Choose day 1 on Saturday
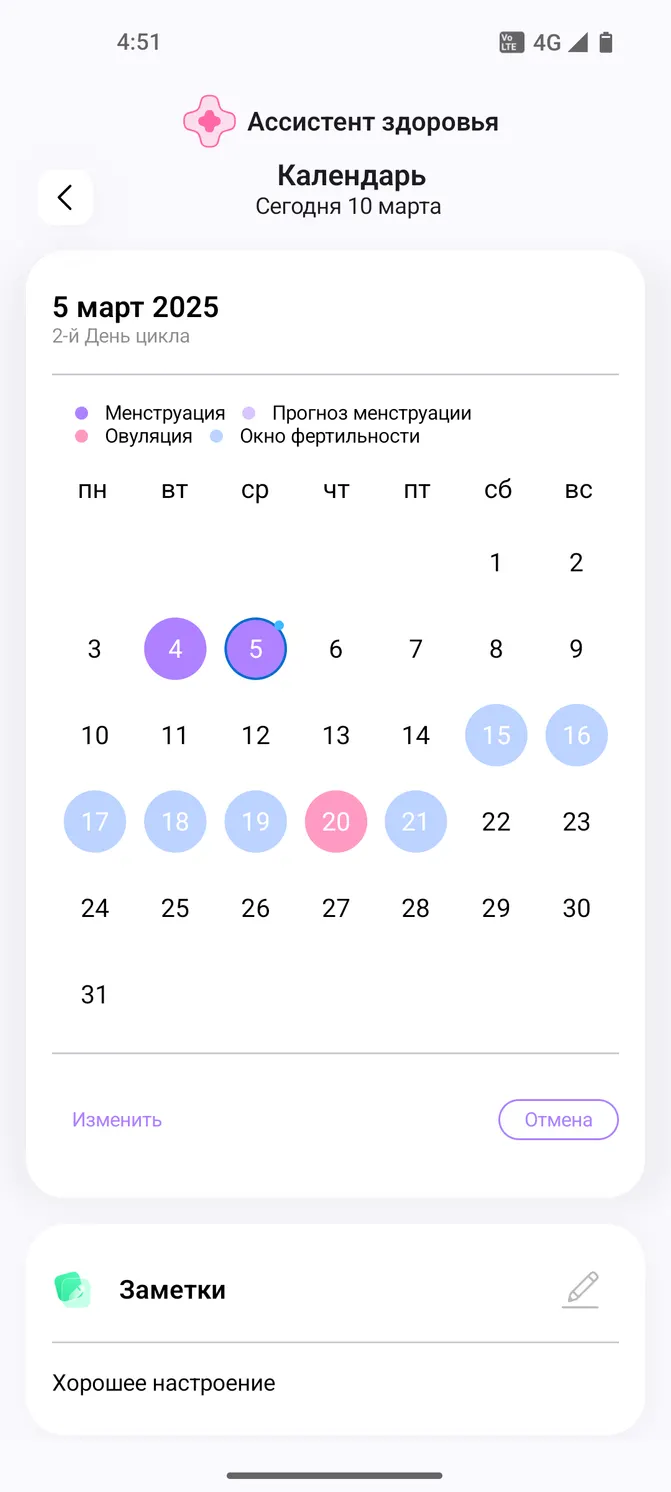 point(496,562)
